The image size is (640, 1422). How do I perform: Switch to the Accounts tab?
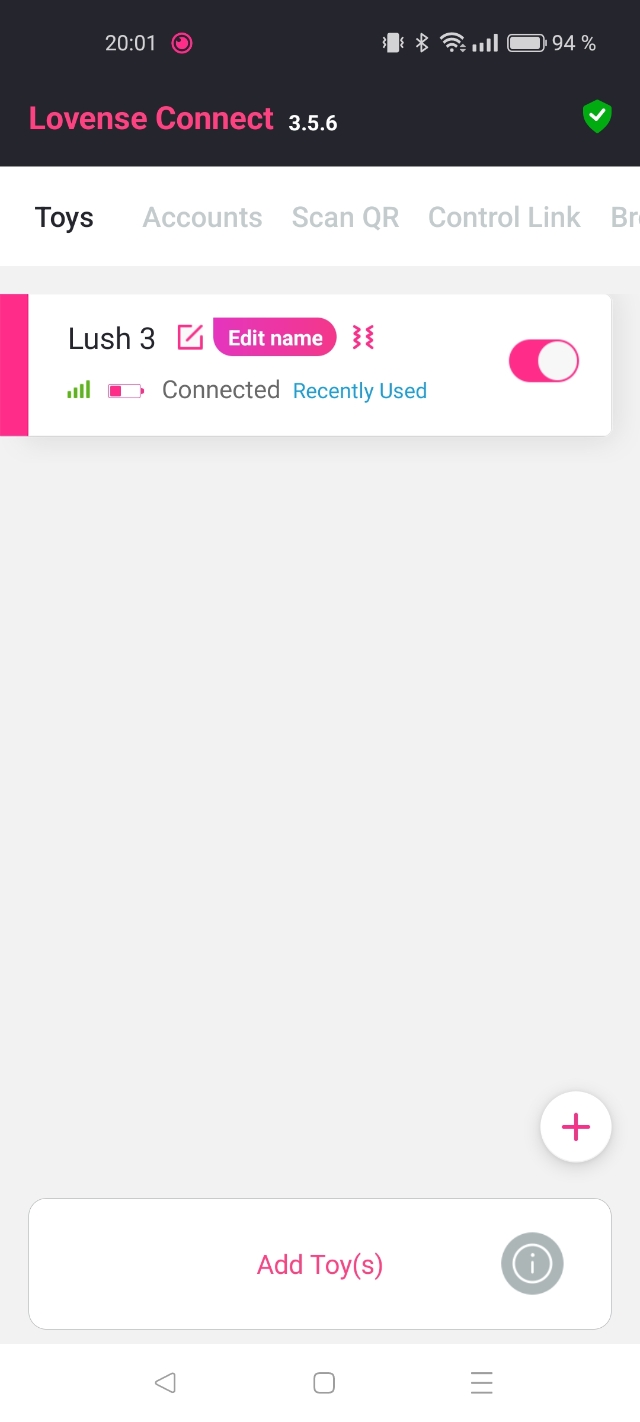click(202, 217)
